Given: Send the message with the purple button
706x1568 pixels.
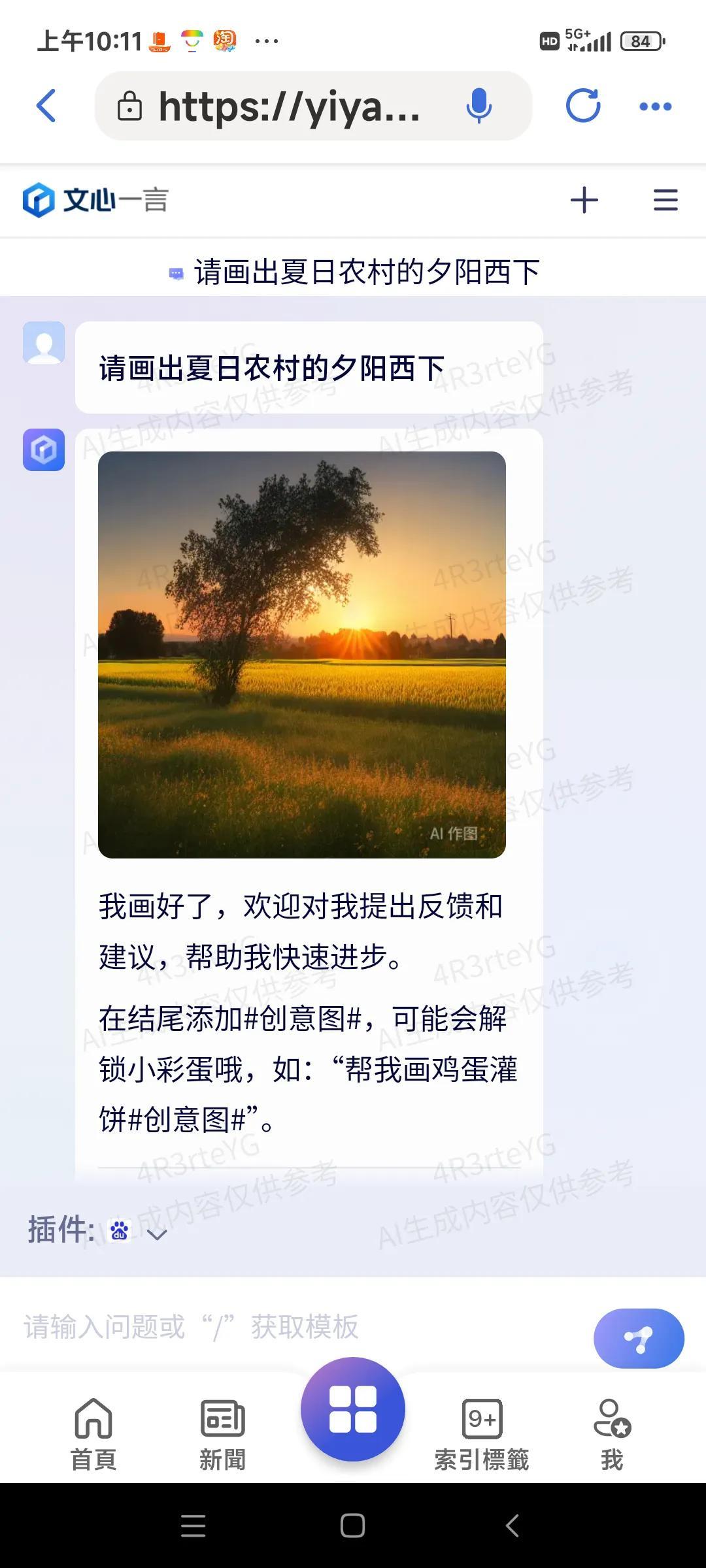Looking at the screenshot, I should [638, 1338].
